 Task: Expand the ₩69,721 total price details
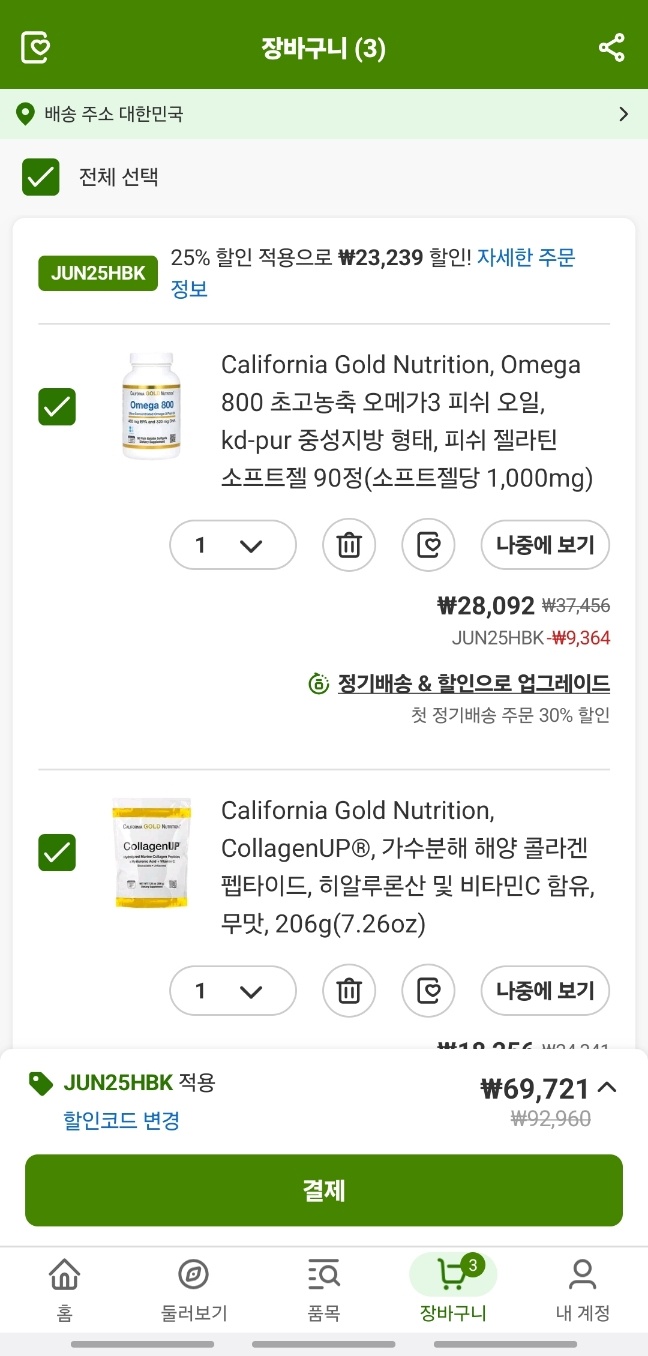(x=607, y=1088)
